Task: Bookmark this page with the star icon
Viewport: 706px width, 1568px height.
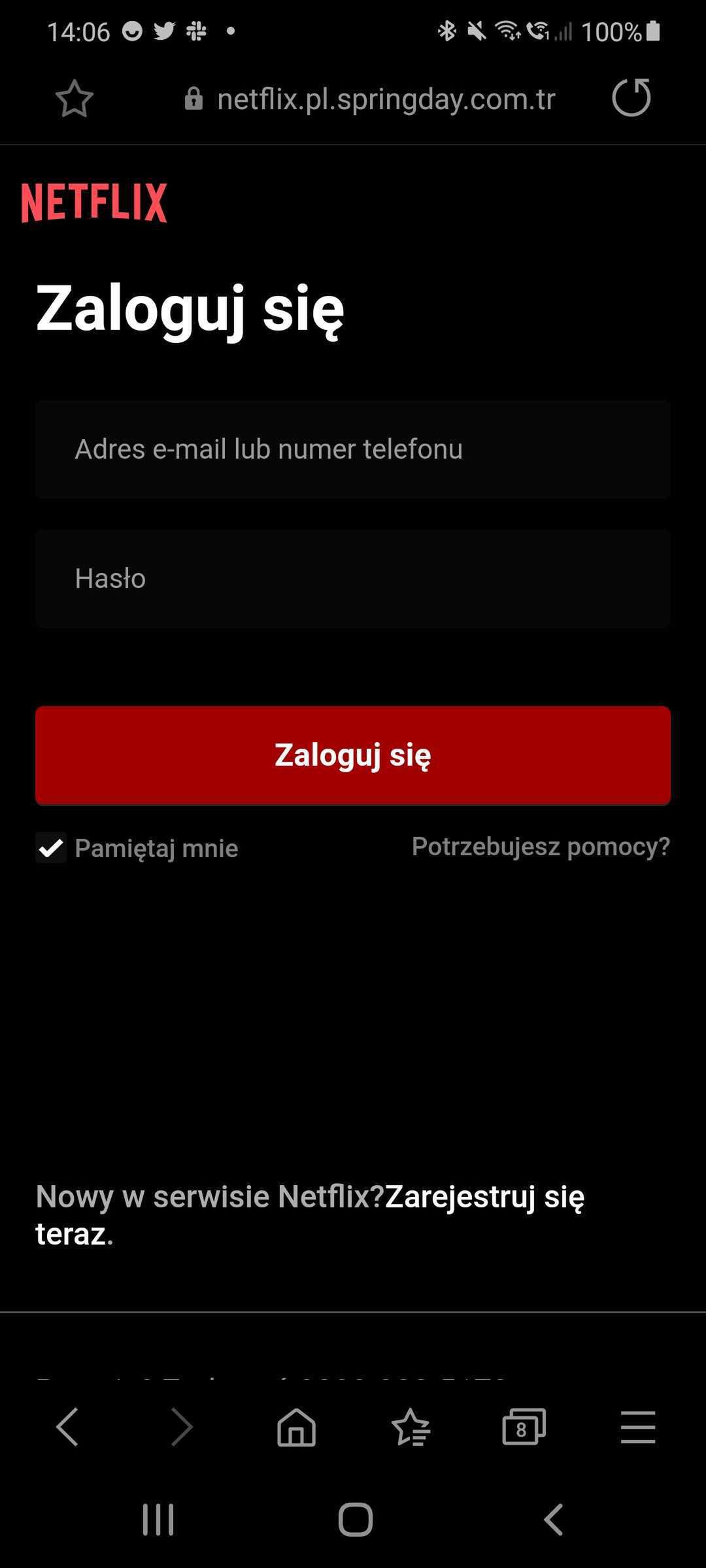Action: tap(75, 99)
